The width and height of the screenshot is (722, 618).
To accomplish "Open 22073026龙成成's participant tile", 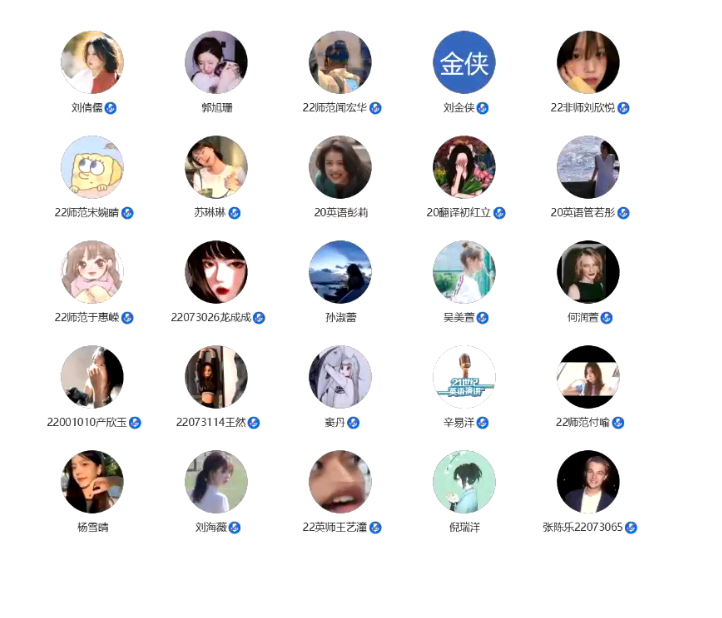I will tap(216, 272).
